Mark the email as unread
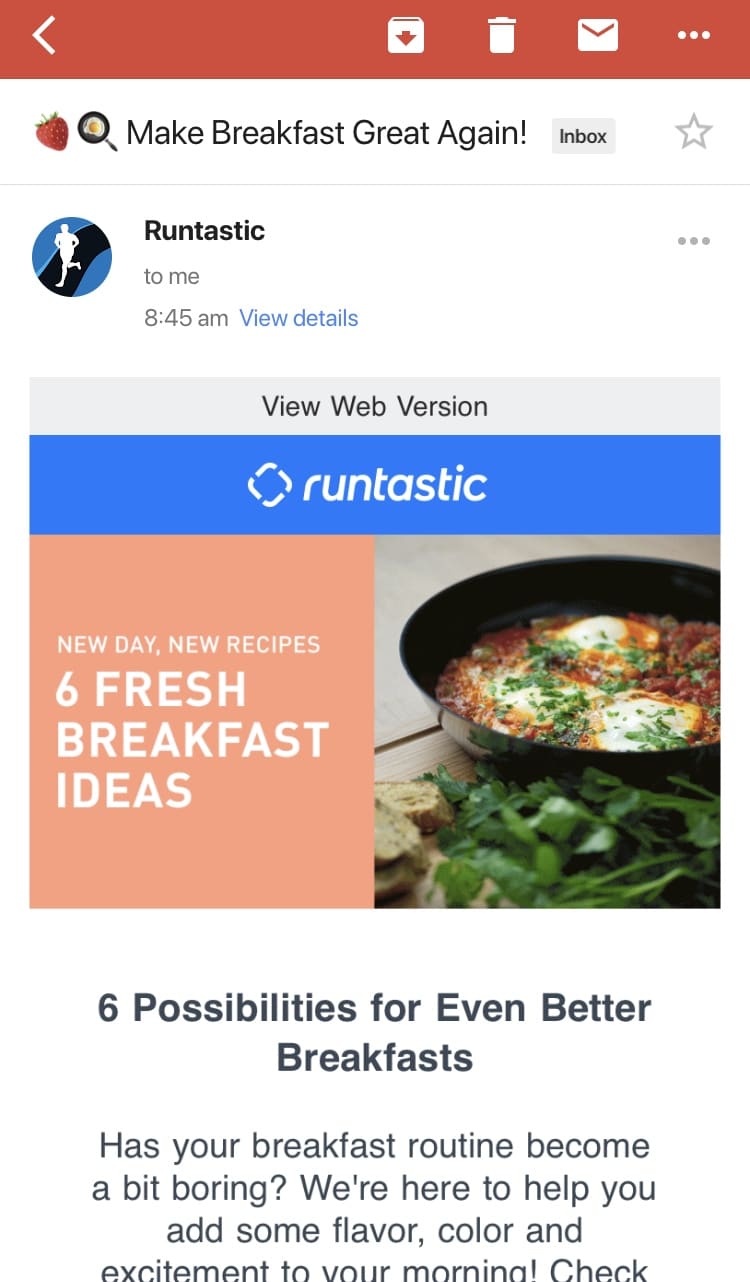The image size is (750, 1282). pyautogui.click(x=598, y=36)
